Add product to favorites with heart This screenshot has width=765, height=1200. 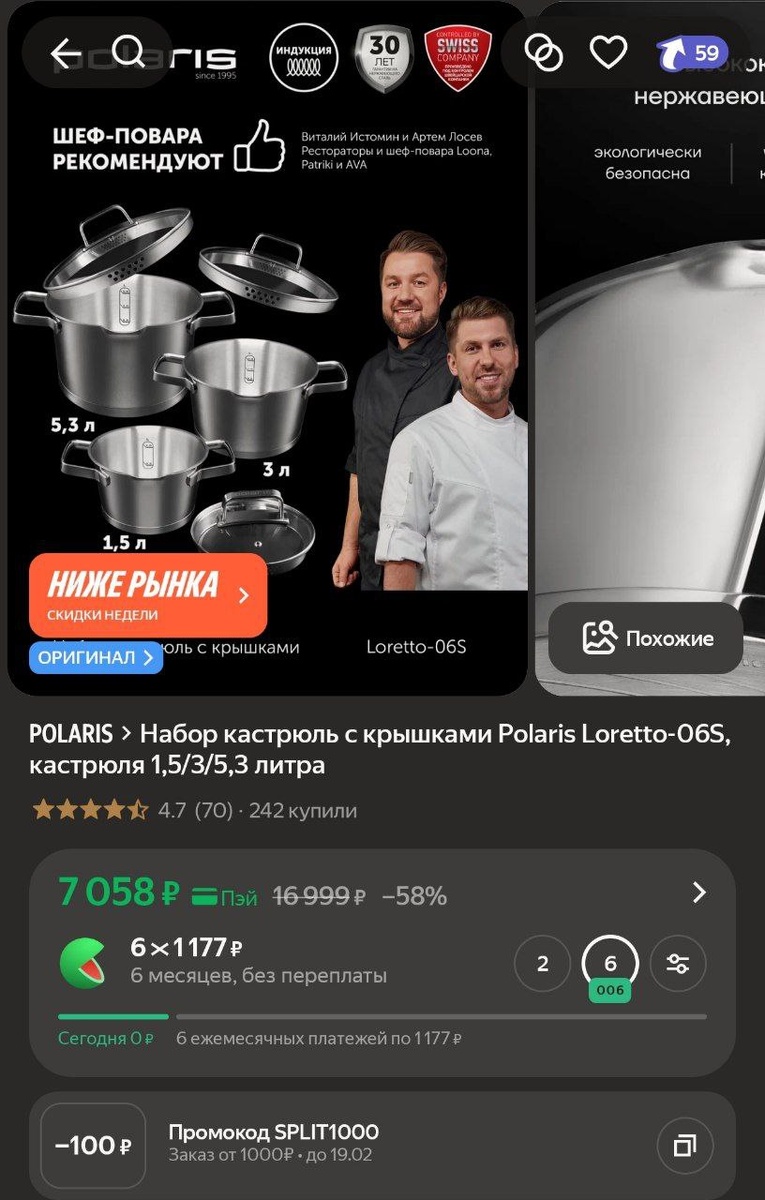pos(608,52)
